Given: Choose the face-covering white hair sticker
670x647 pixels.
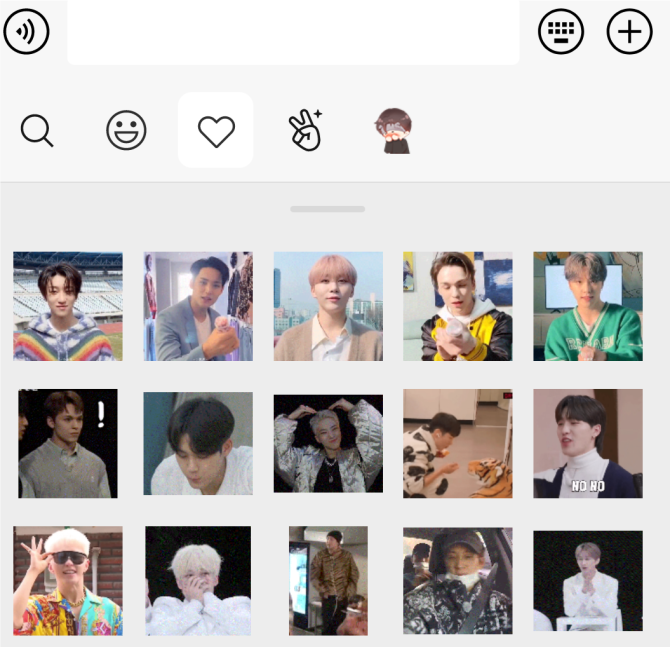Looking at the screenshot, I should [x=198, y=580].
